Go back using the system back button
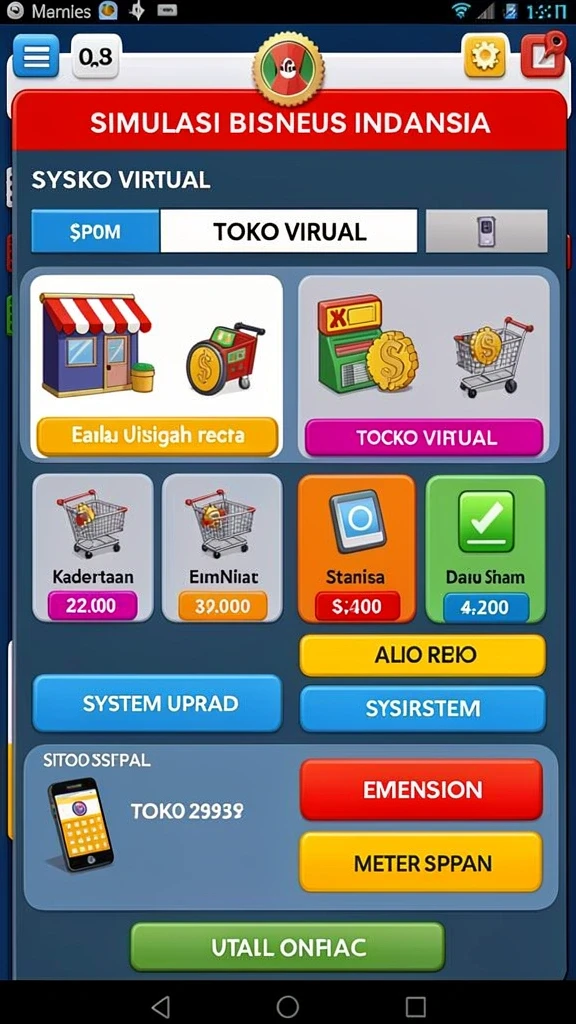The image size is (576, 1024). pyautogui.click(x=161, y=1006)
